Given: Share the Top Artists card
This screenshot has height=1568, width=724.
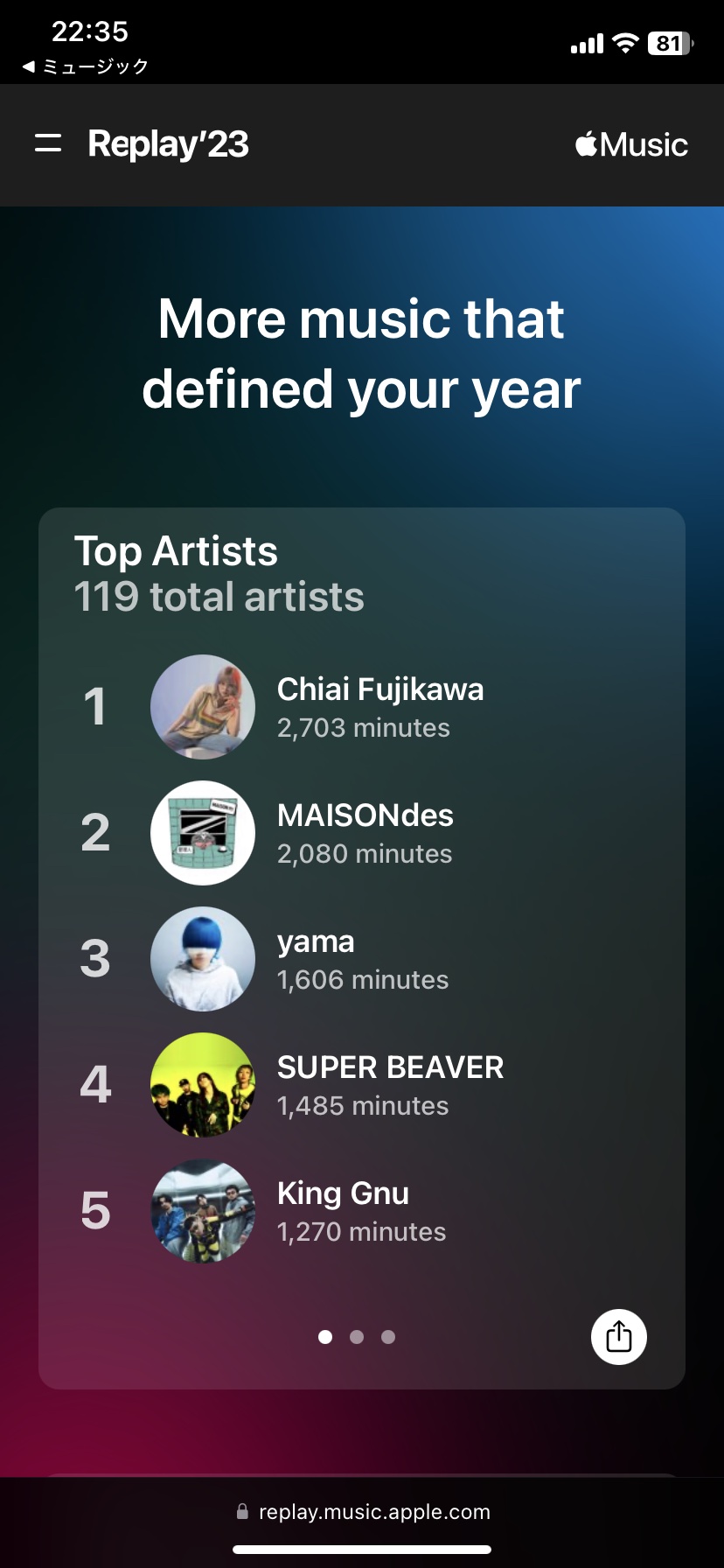Looking at the screenshot, I should point(618,1336).
